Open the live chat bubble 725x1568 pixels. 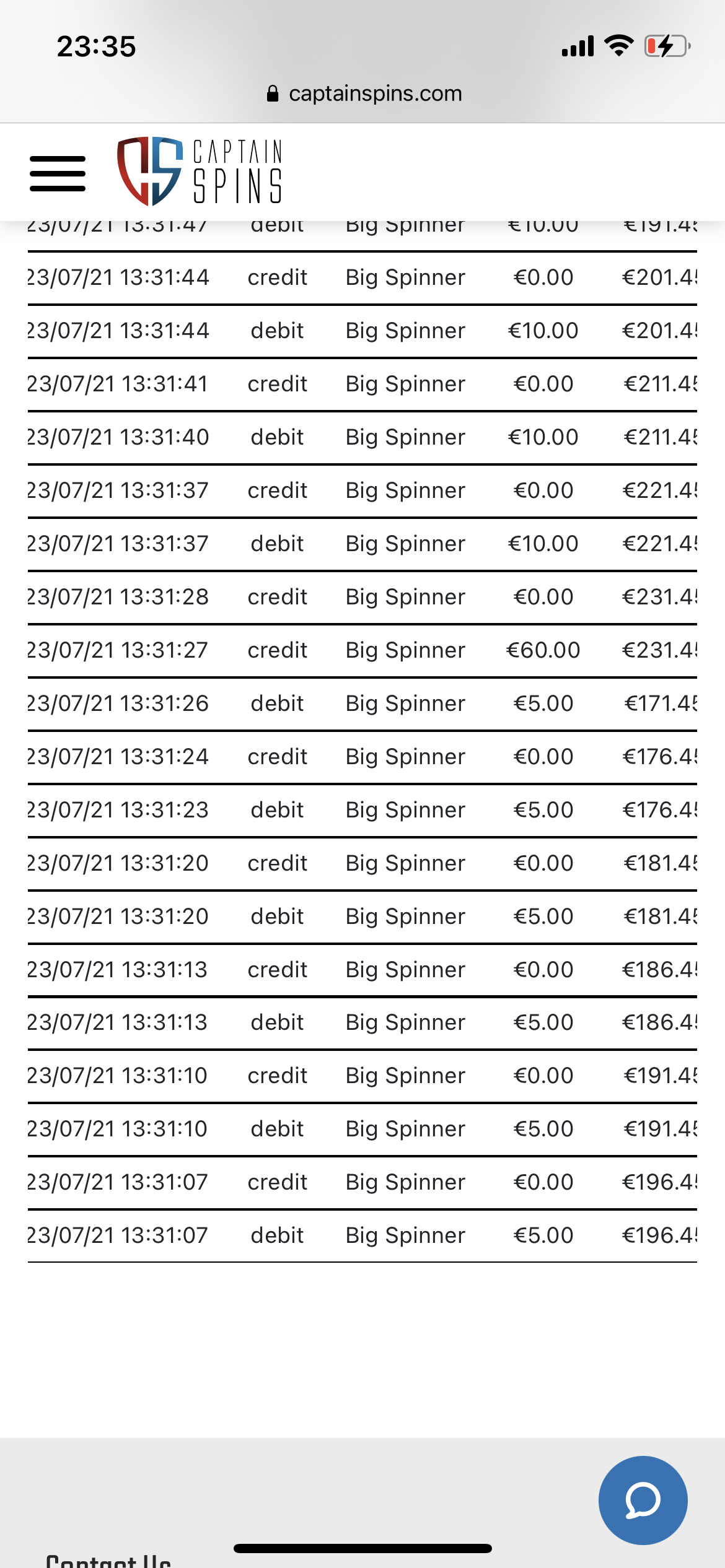click(643, 1500)
